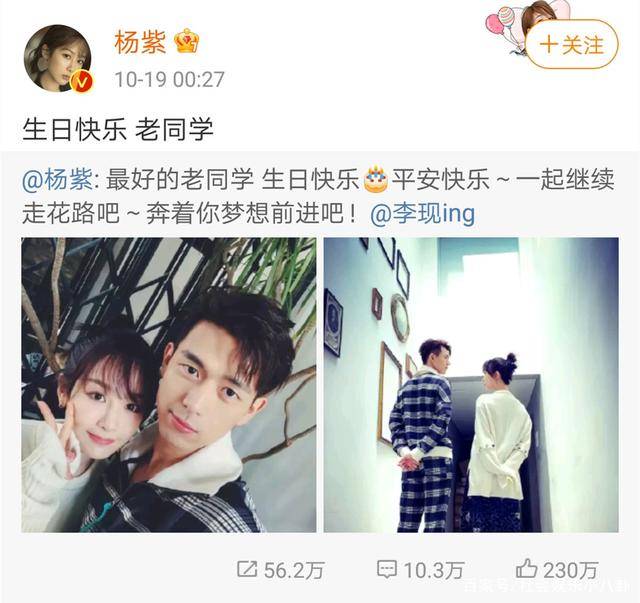The width and height of the screenshot is (640, 603).
Task: Open the selfie photo thumbnail
Action: click(x=169, y=384)
